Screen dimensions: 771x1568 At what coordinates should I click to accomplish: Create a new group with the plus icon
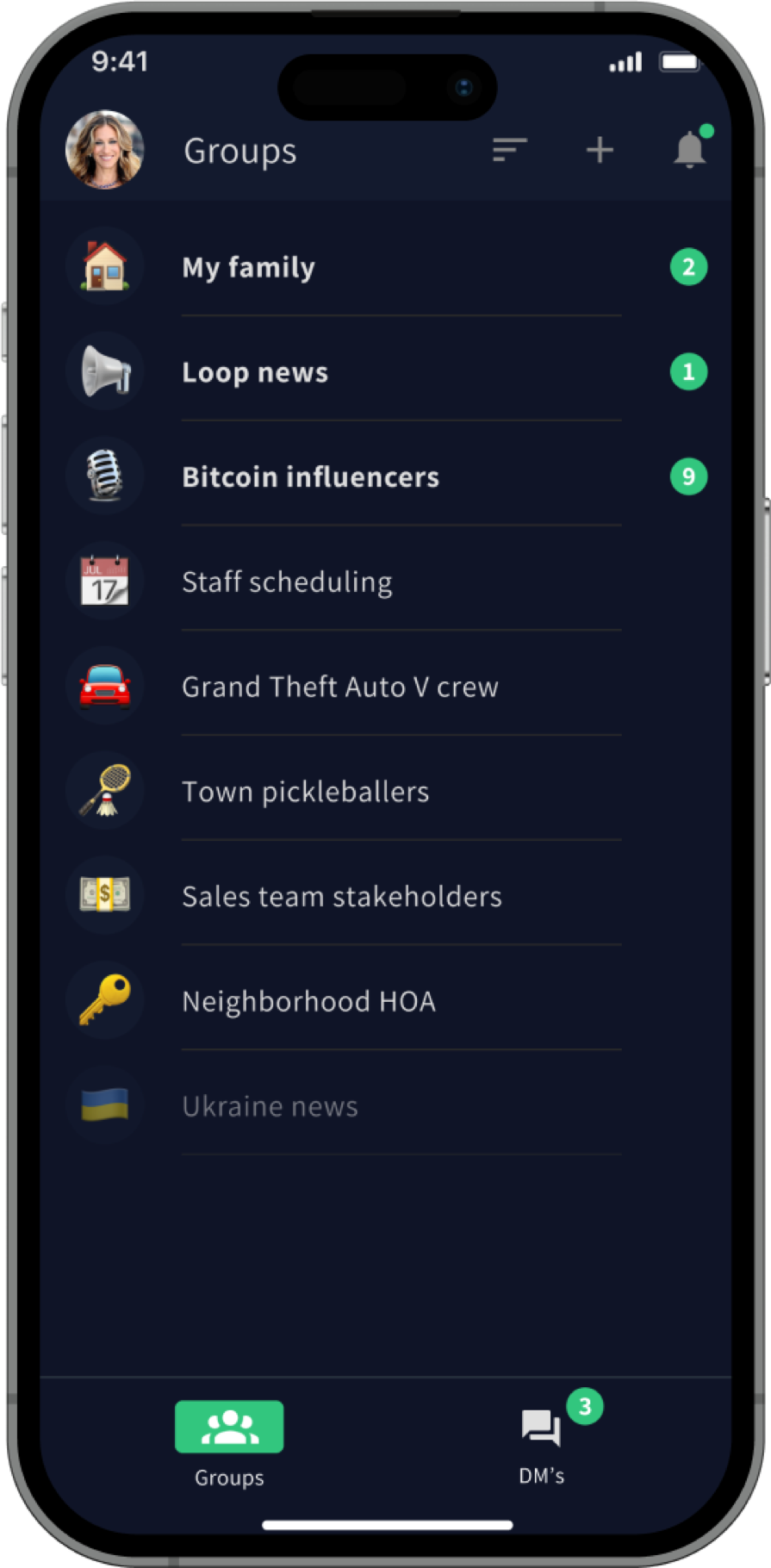(x=600, y=150)
